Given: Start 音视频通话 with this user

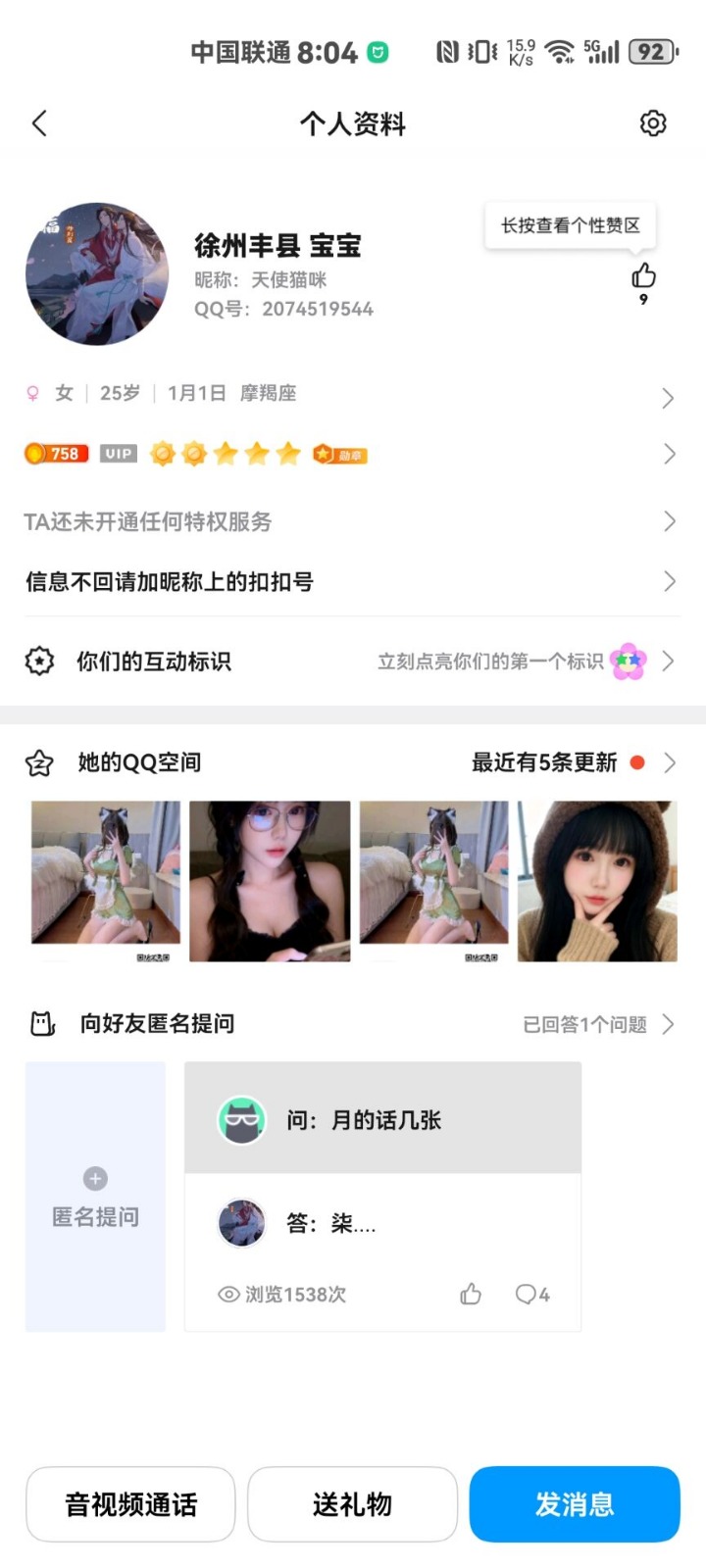Looking at the screenshot, I should (130, 1504).
